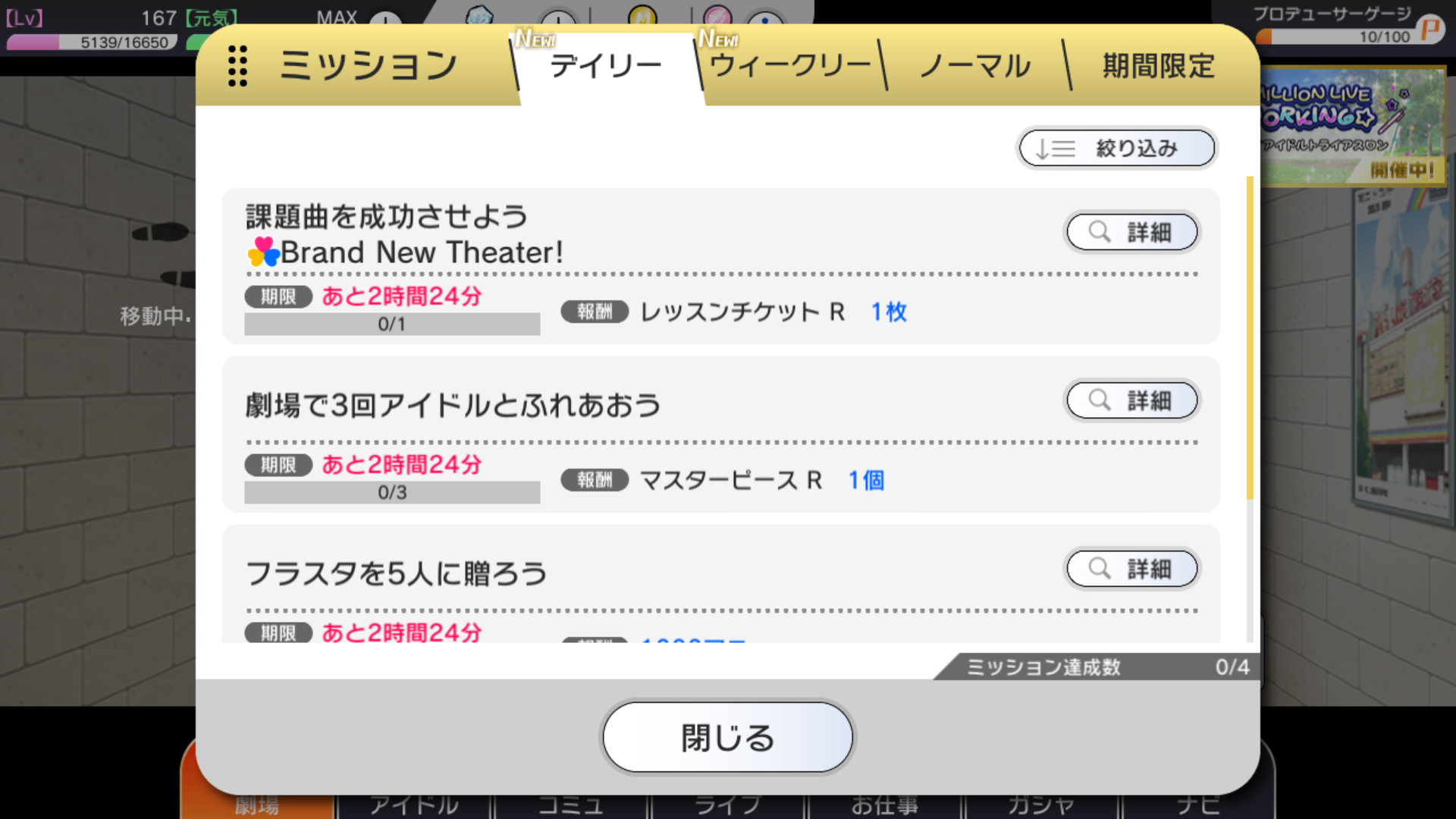The height and width of the screenshot is (819, 1456).
Task: Open the 絞り込み filter button
Action: tap(1116, 148)
